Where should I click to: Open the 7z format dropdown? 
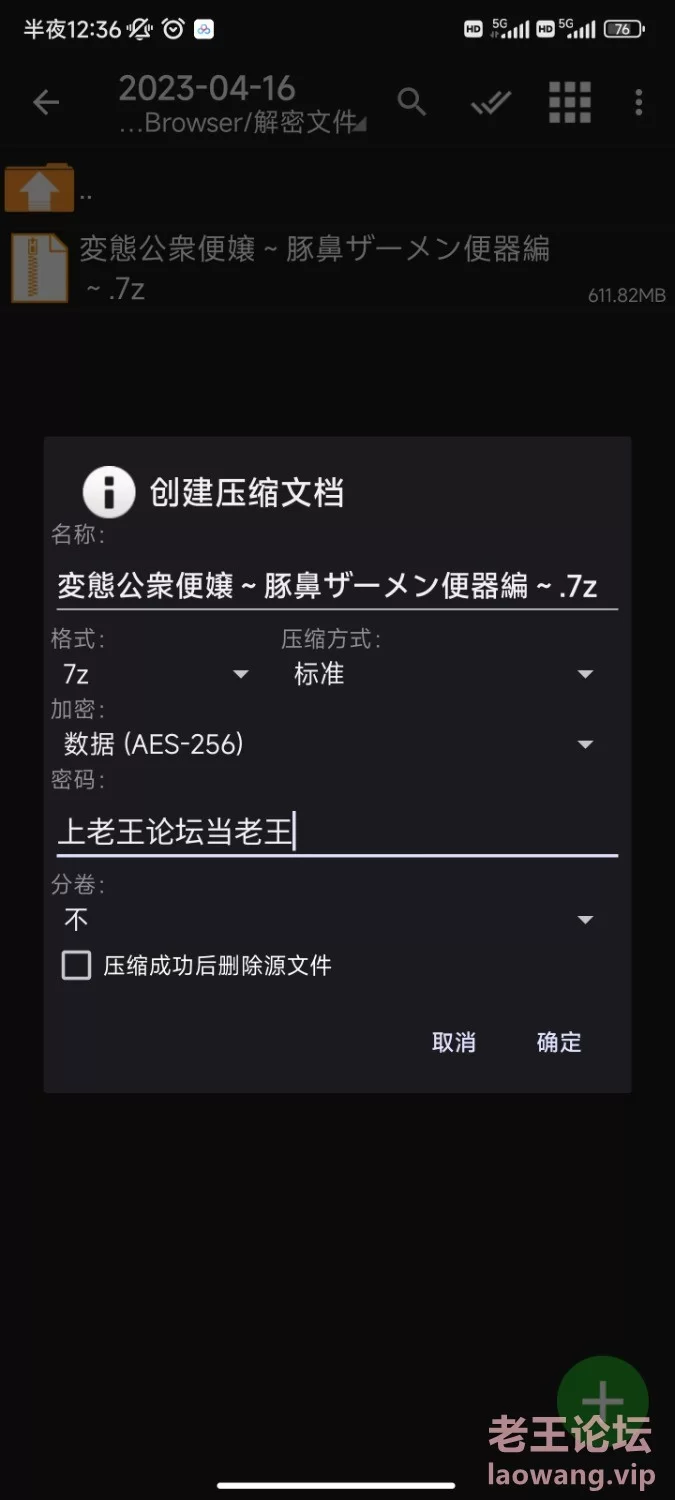155,675
